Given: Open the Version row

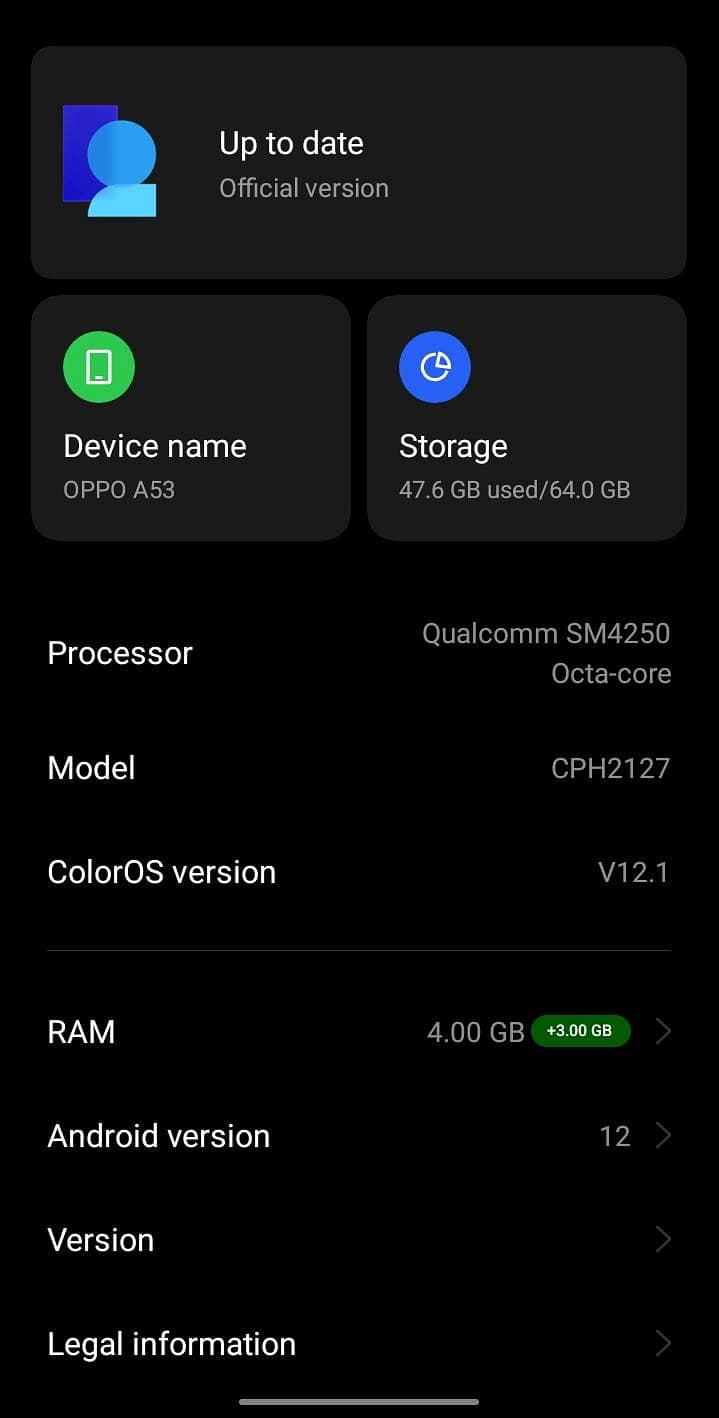Looking at the screenshot, I should click(358, 1239).
